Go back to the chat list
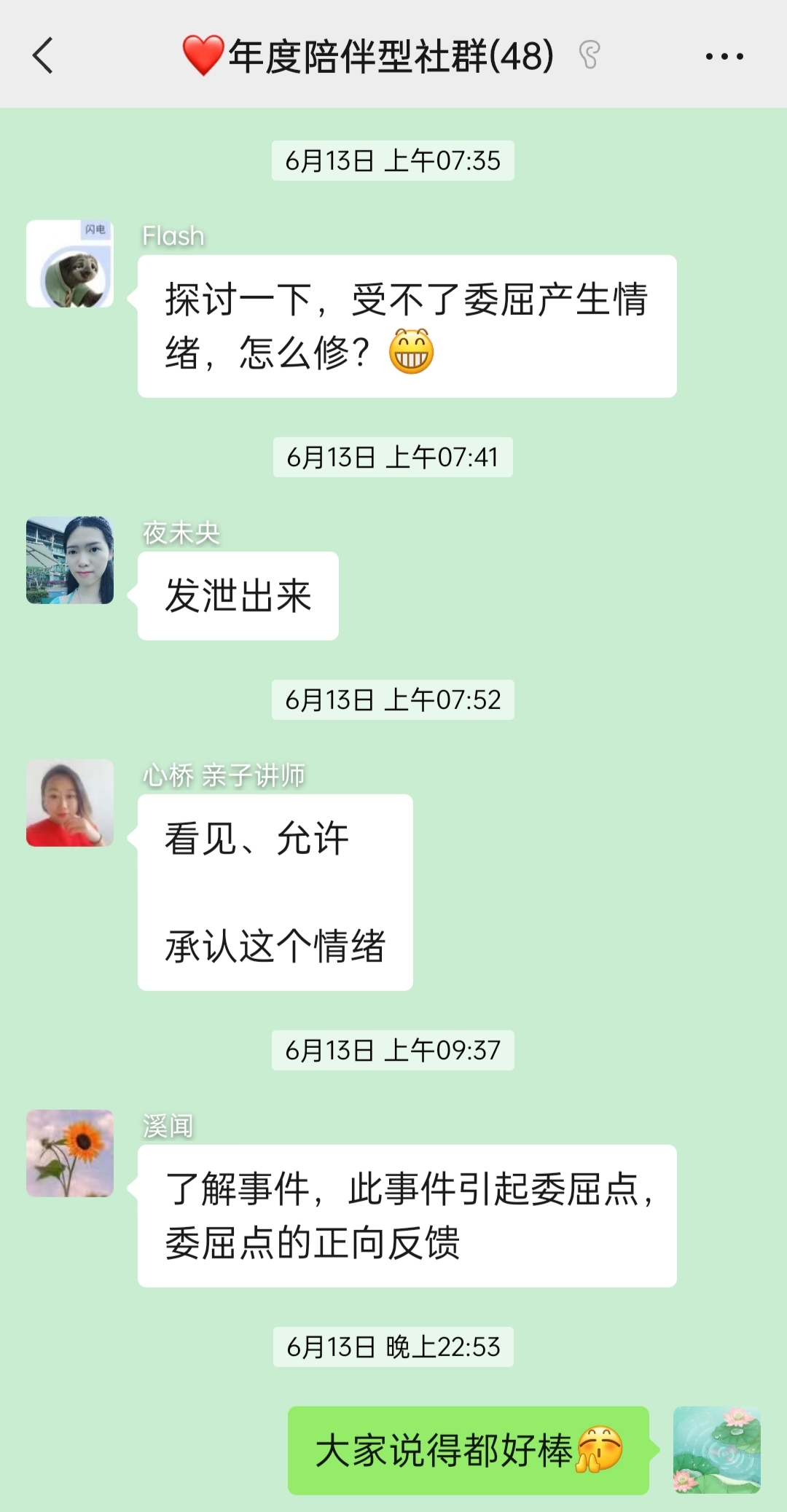This screenshot has height=1512, width=787. tap(43, 56)
